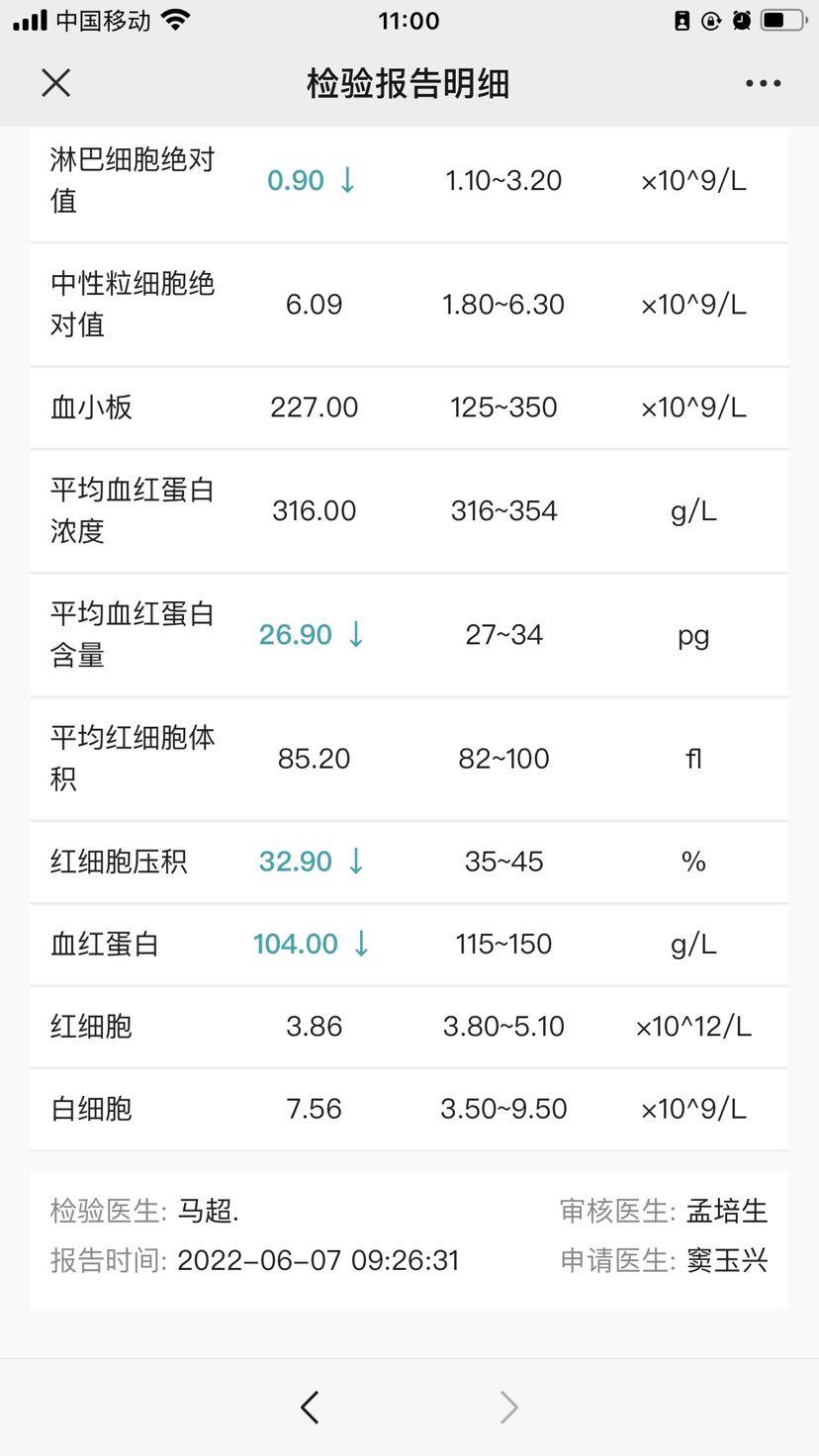
Task: Go back using the bottom left arrow
Action: 310,1407
